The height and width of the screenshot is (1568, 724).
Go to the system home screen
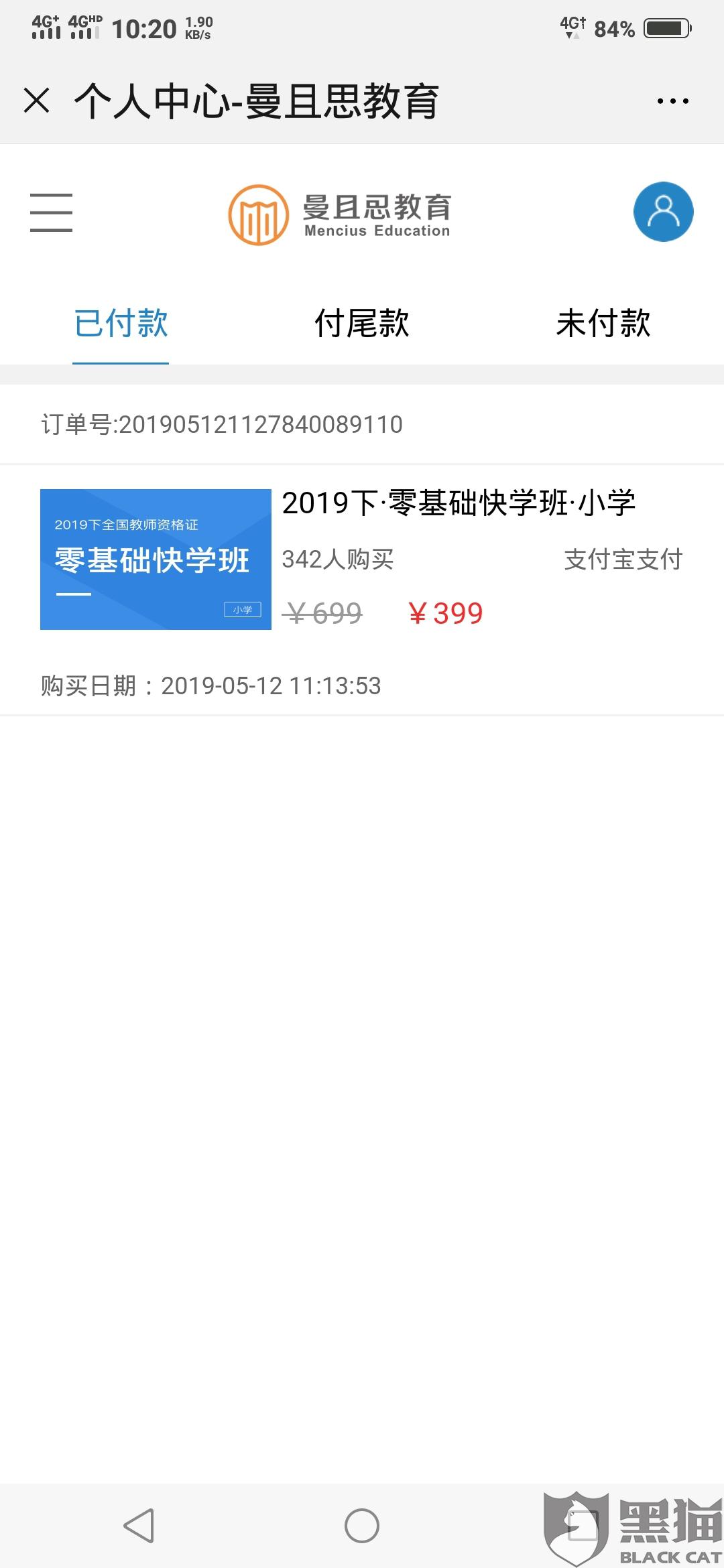362,1526
